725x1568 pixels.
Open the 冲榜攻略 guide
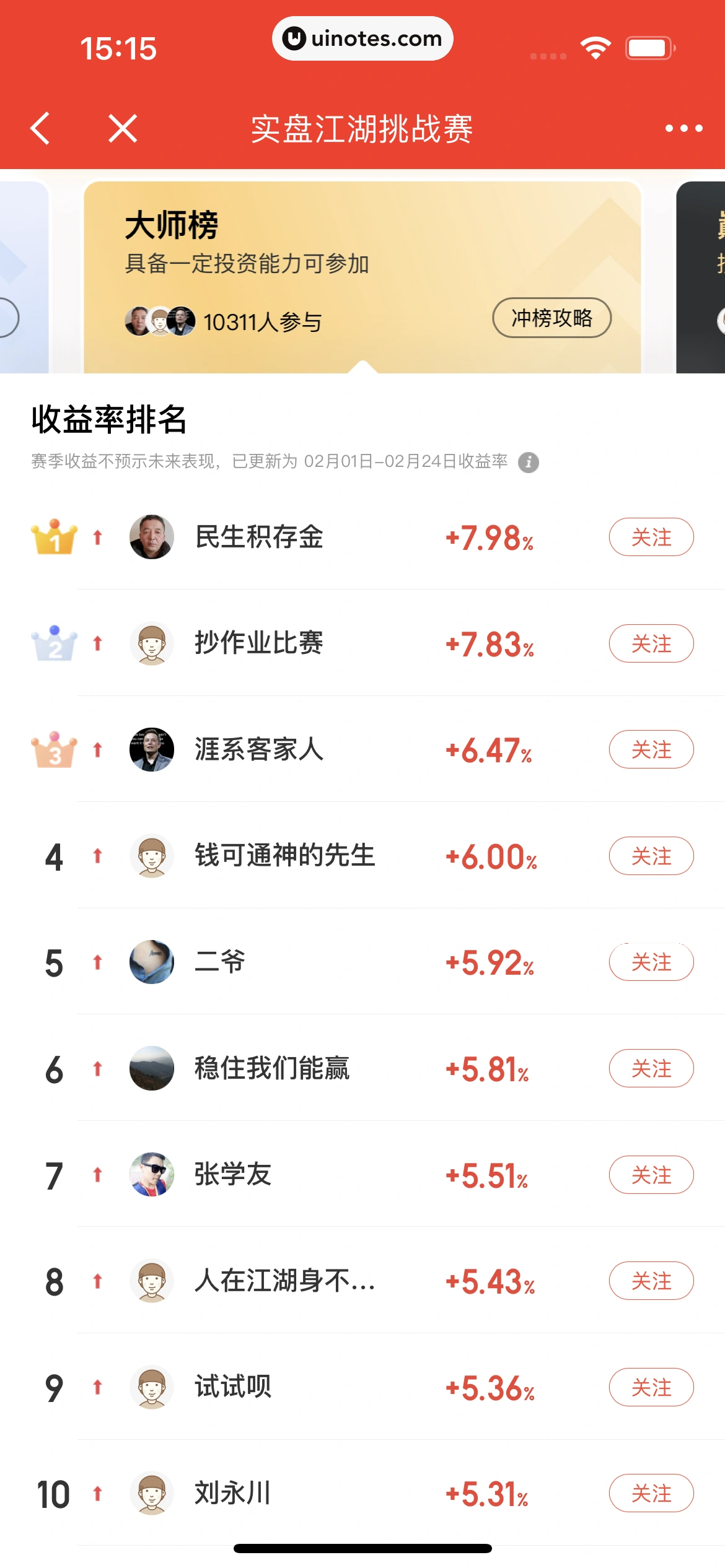[551, 318]
